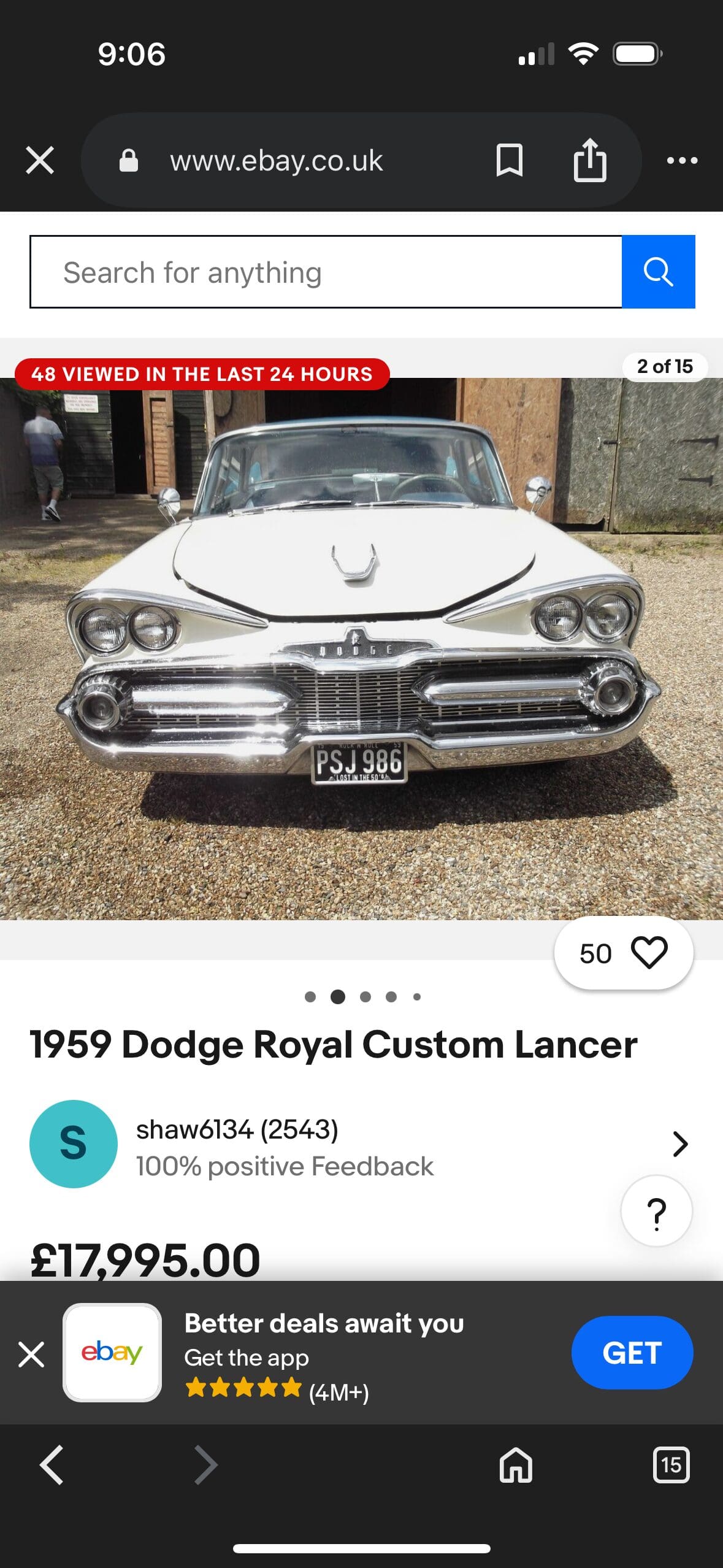Image resolution: width=723 pixels, height=1568 pixels.
Task: Go back to the previous page
Action: (52, 1465)
